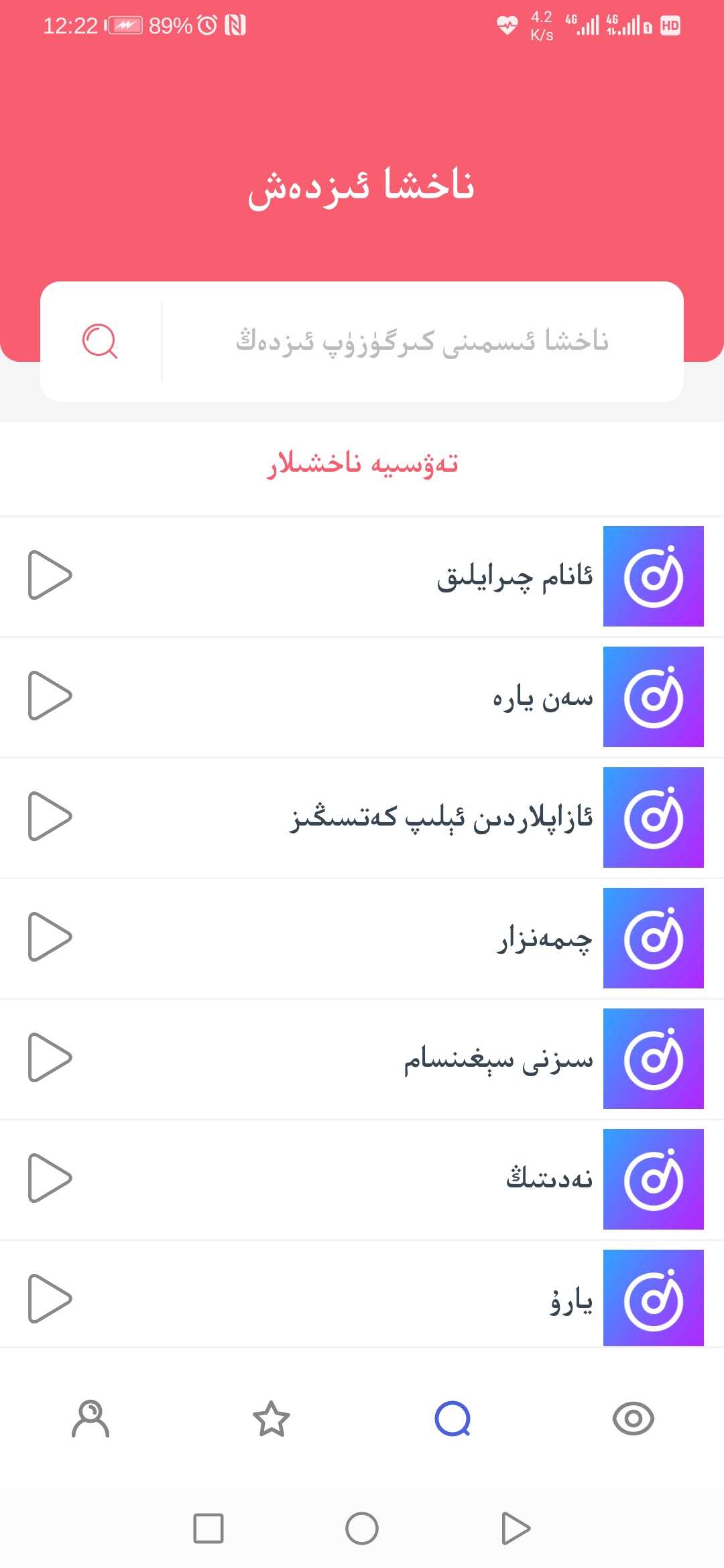
Task: Open the song سىزنى سېغىنسام
Action: [497, 1059]
